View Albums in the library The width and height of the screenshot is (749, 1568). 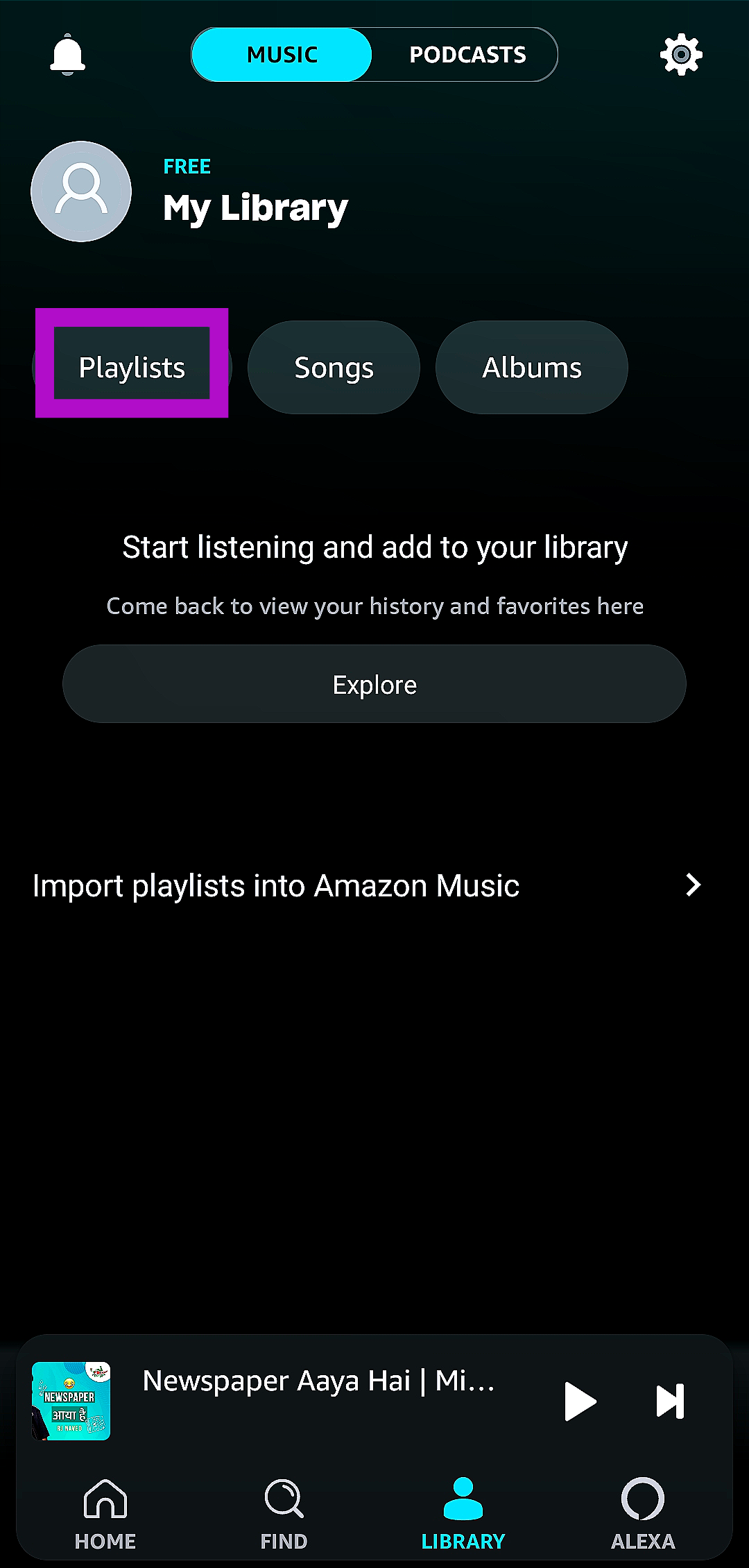point(532,367)
